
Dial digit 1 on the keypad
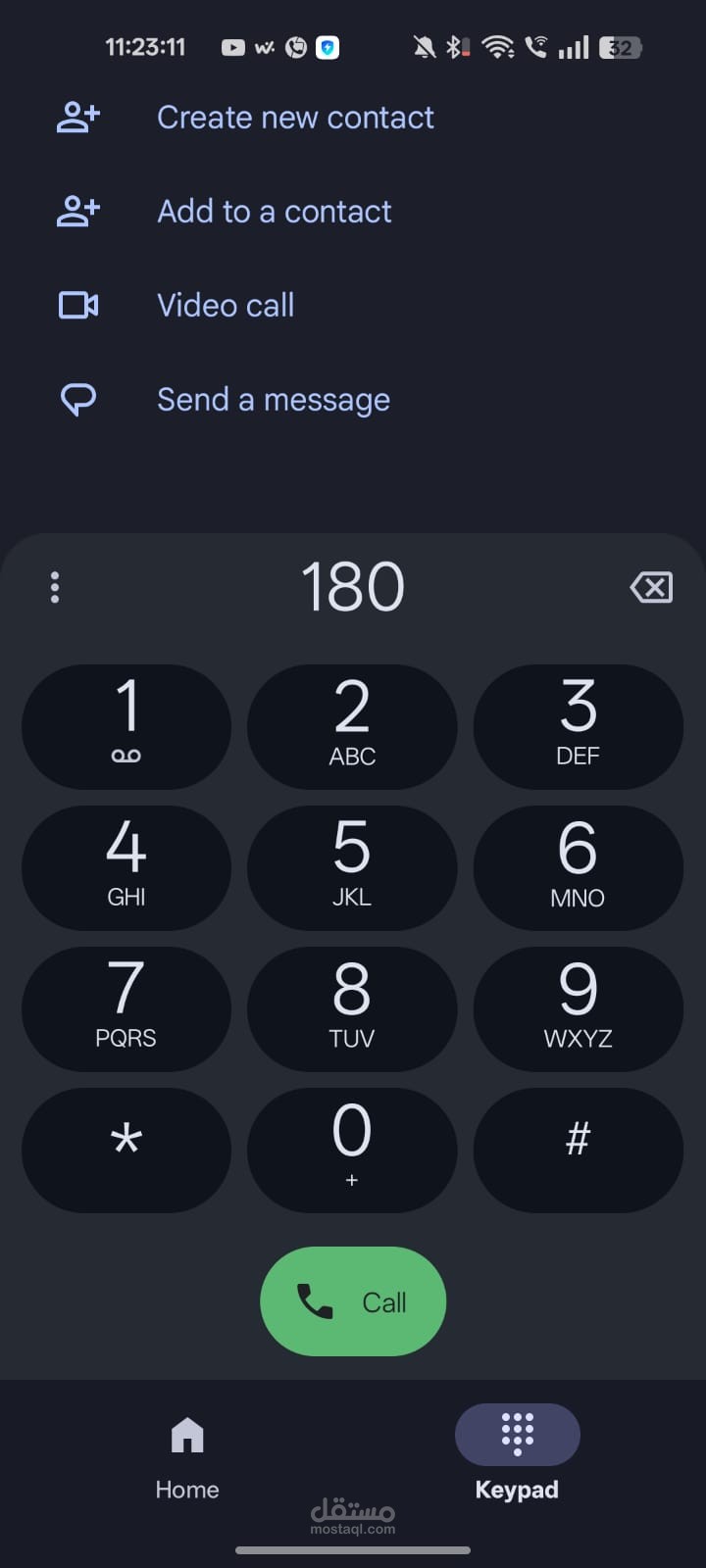[x=126, y=727]
